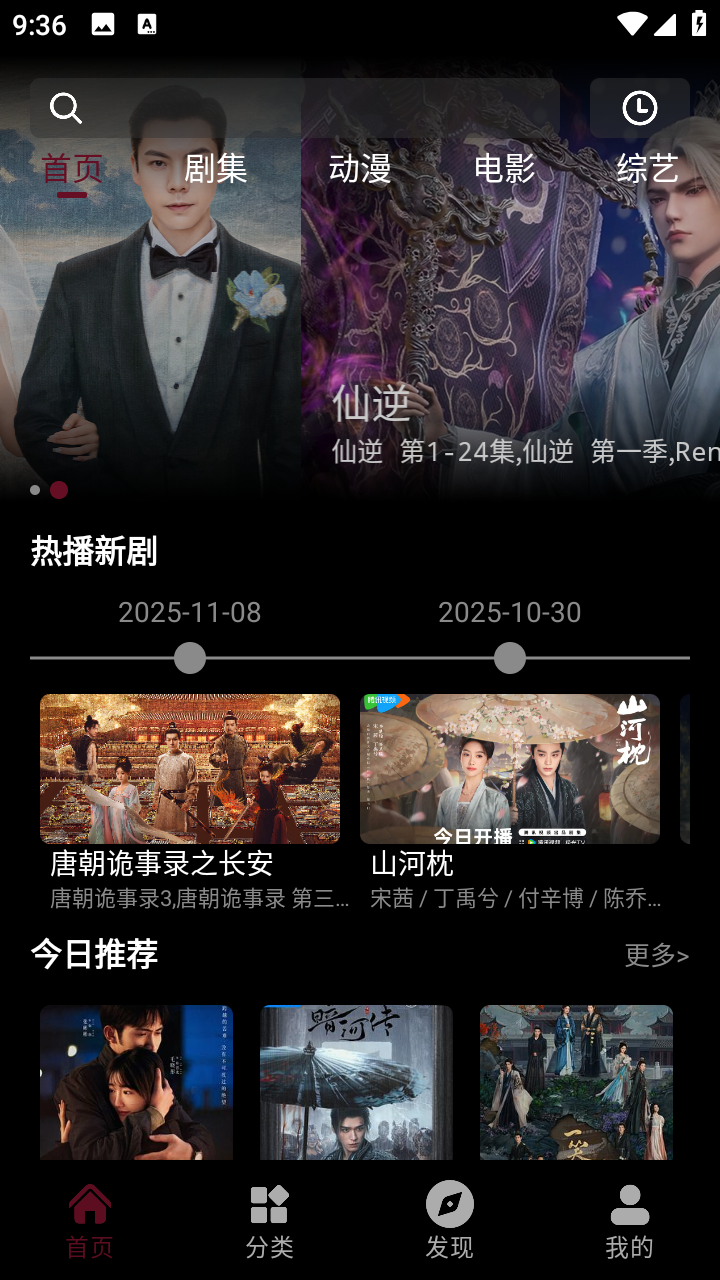
Task: Tap the 更多> link for today's recommendations
Action: tap(656, 955)
